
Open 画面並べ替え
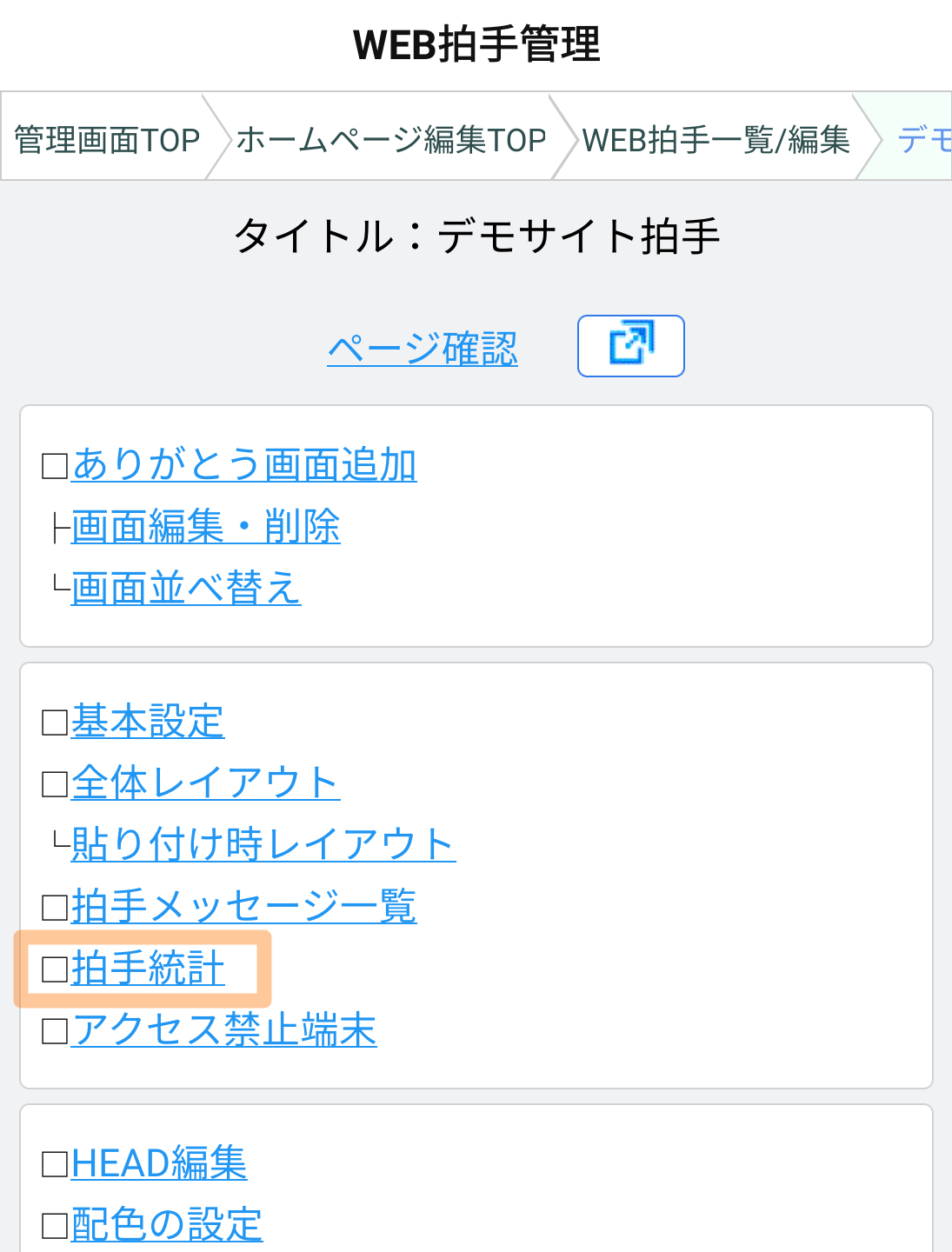pos(186,588)
